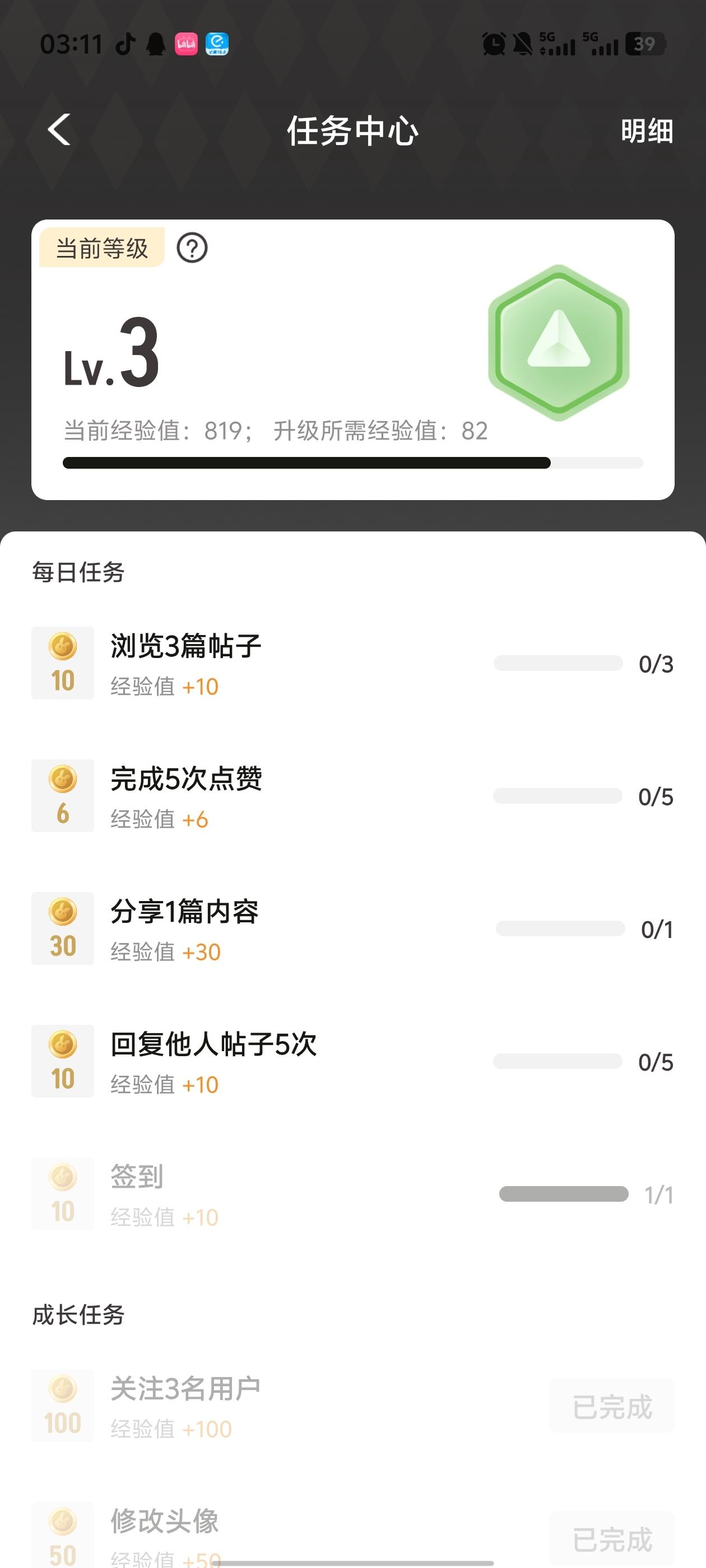Open the 明细 details page
The height and width of the screenshot is (1568, 706).
[646, 131]
